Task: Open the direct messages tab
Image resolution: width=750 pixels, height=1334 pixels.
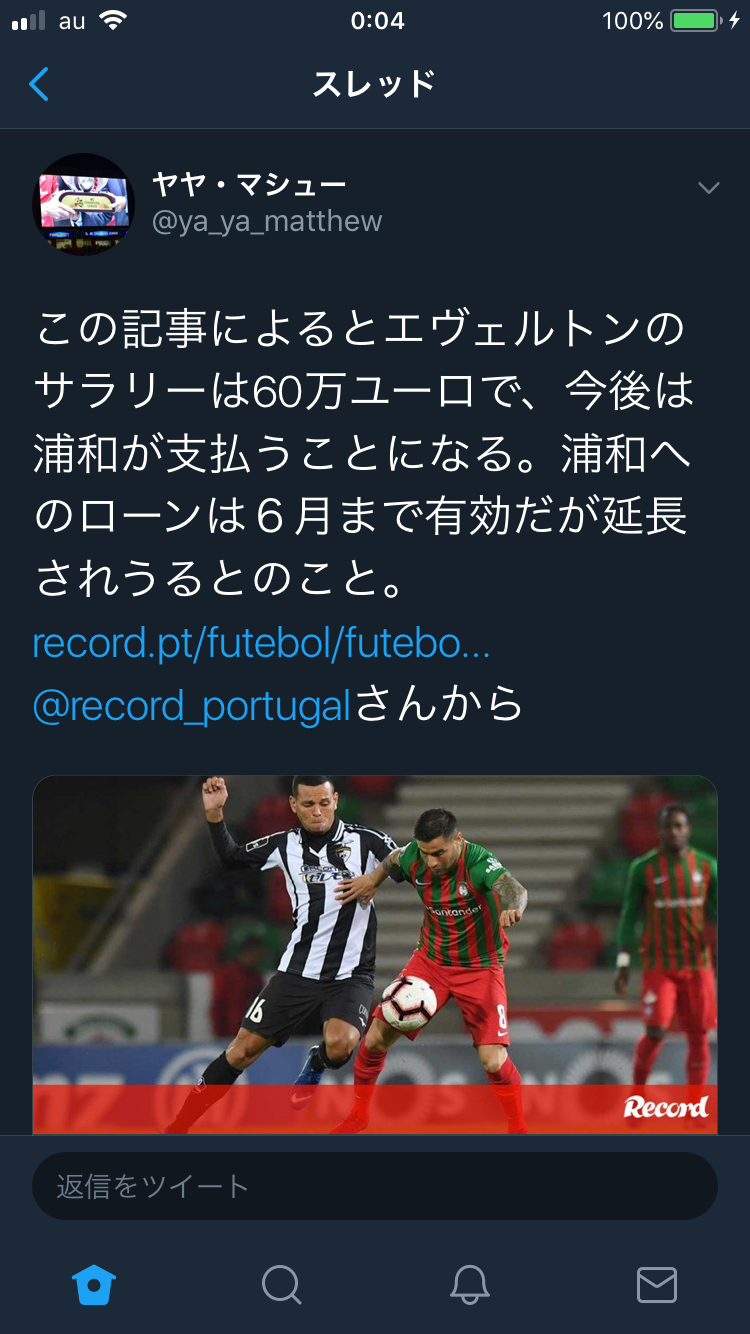Action: (x=656, y=1285)
